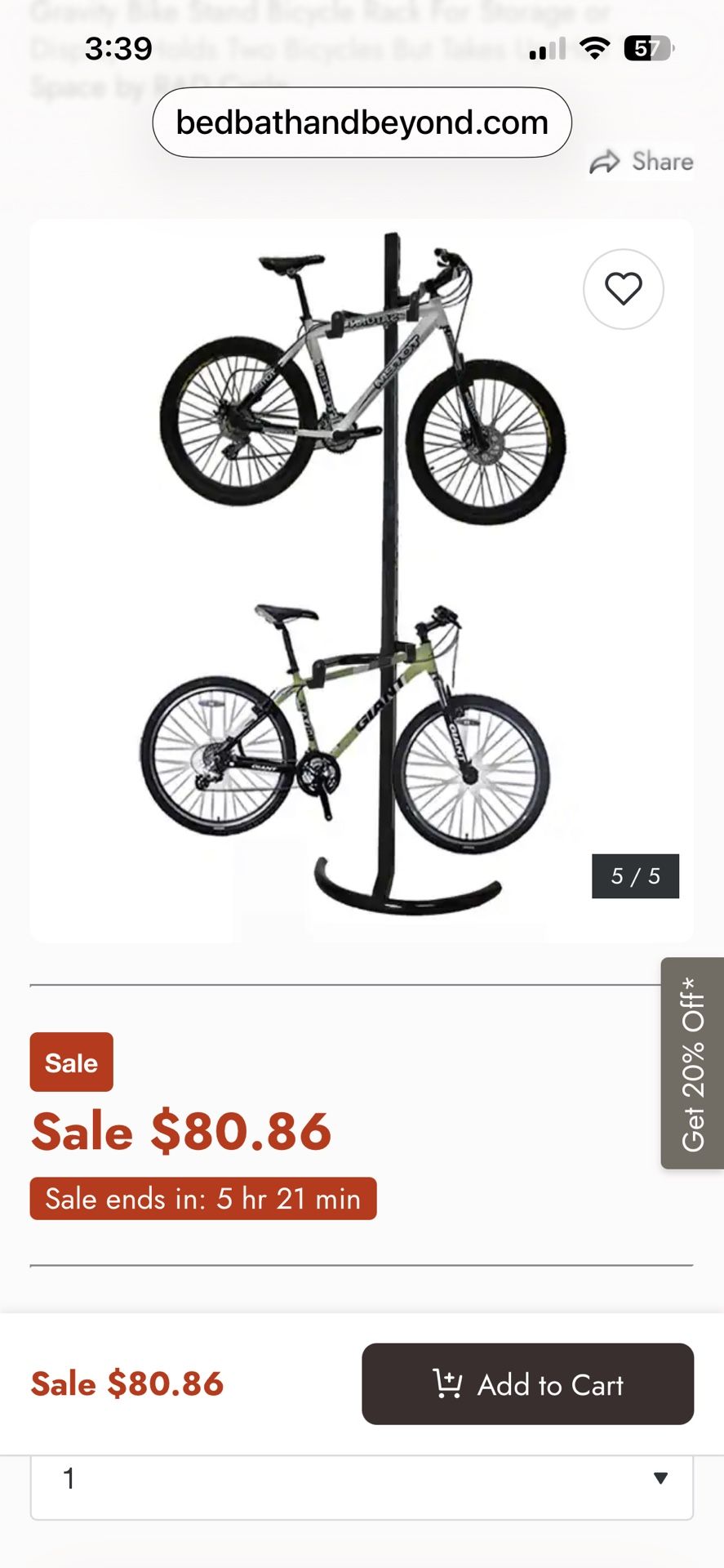The height and width of the screenshot is (1568, 724).
Task: Tap the bedbathandbeyond.com address bar
Action: tap(362, 122)
